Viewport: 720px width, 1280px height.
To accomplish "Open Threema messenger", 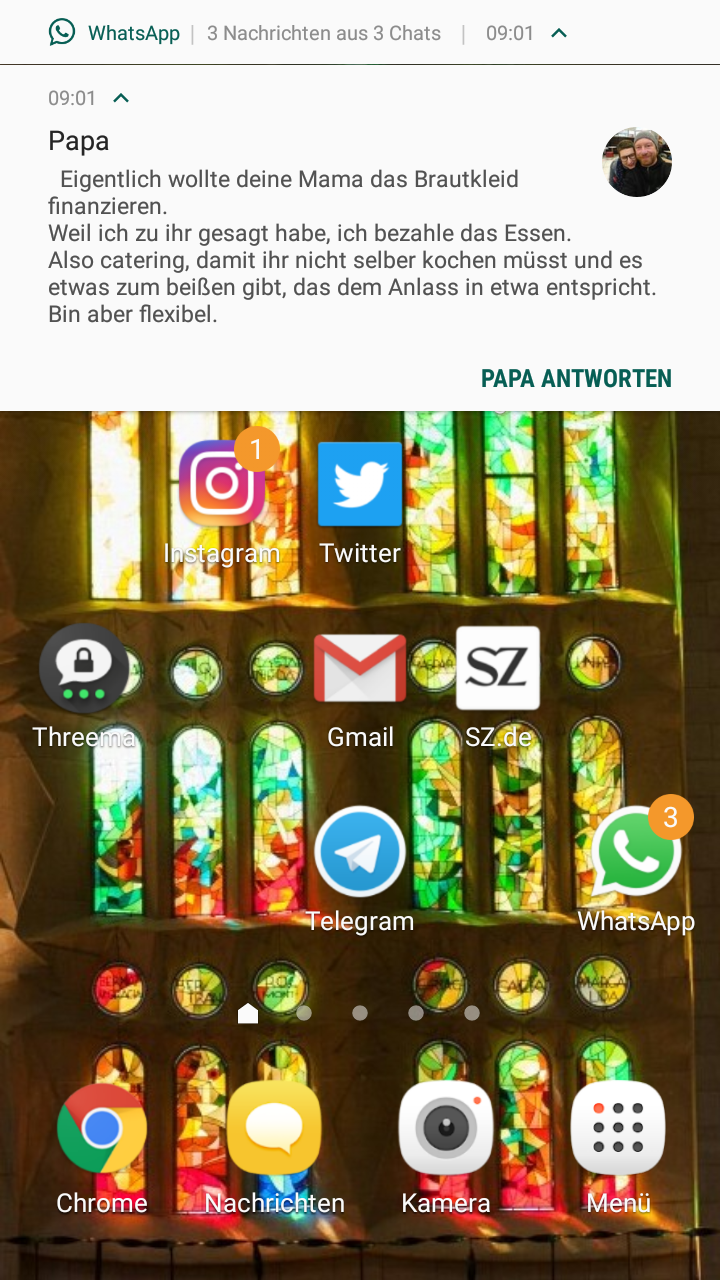I will pos(84,669).
